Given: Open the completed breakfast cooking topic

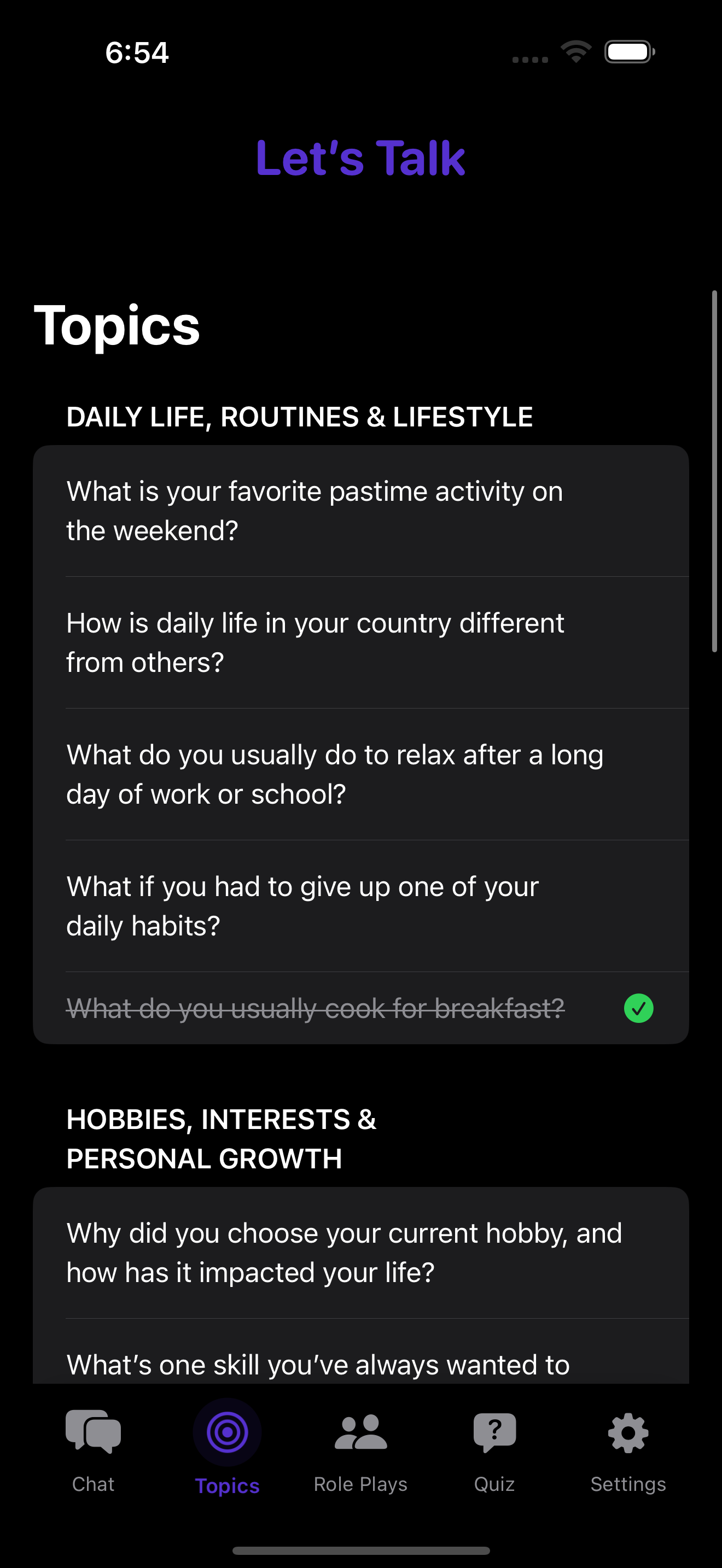Looking at the screenshot, I should (361, 1008).
